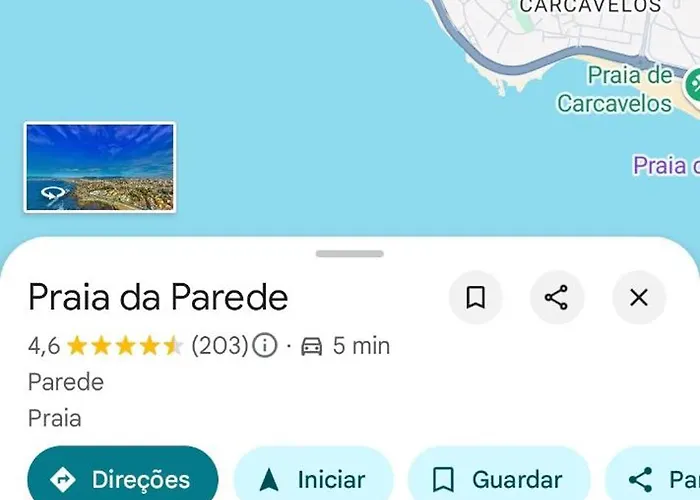View rating info via the info icon
Screen dimensions: 700x500
tap(264, 346)
